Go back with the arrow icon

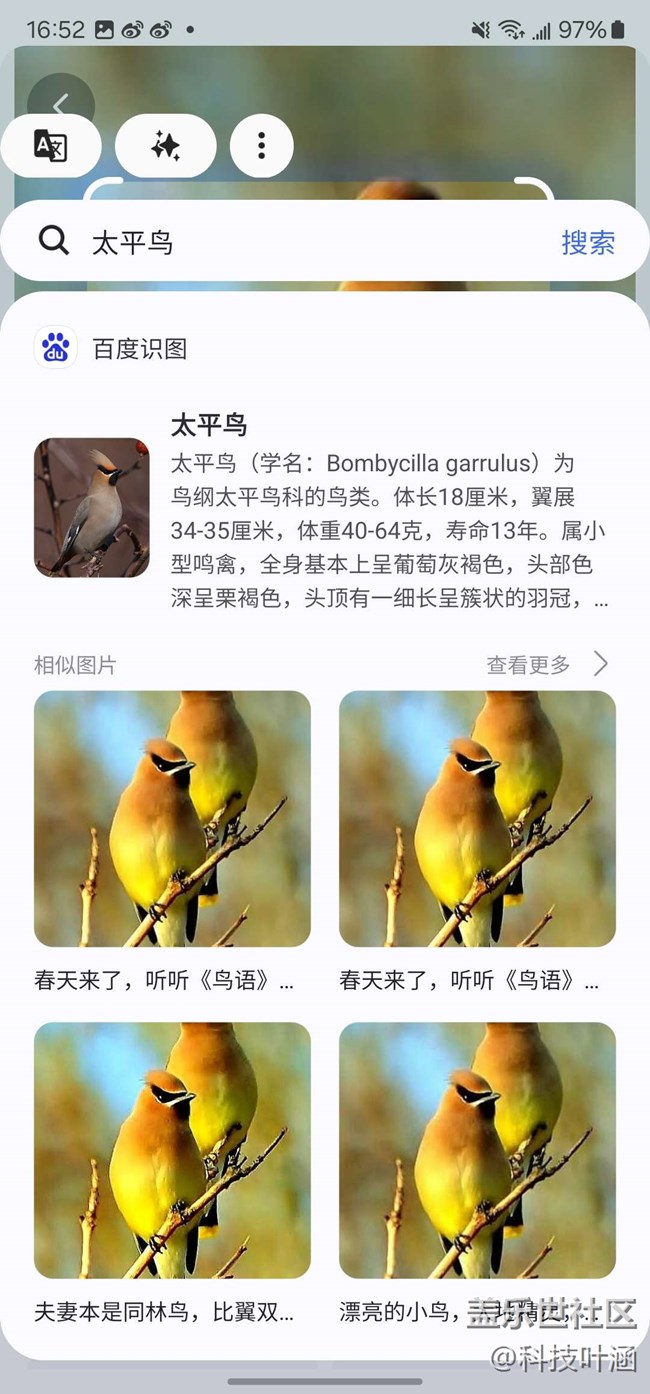point(61,104)
